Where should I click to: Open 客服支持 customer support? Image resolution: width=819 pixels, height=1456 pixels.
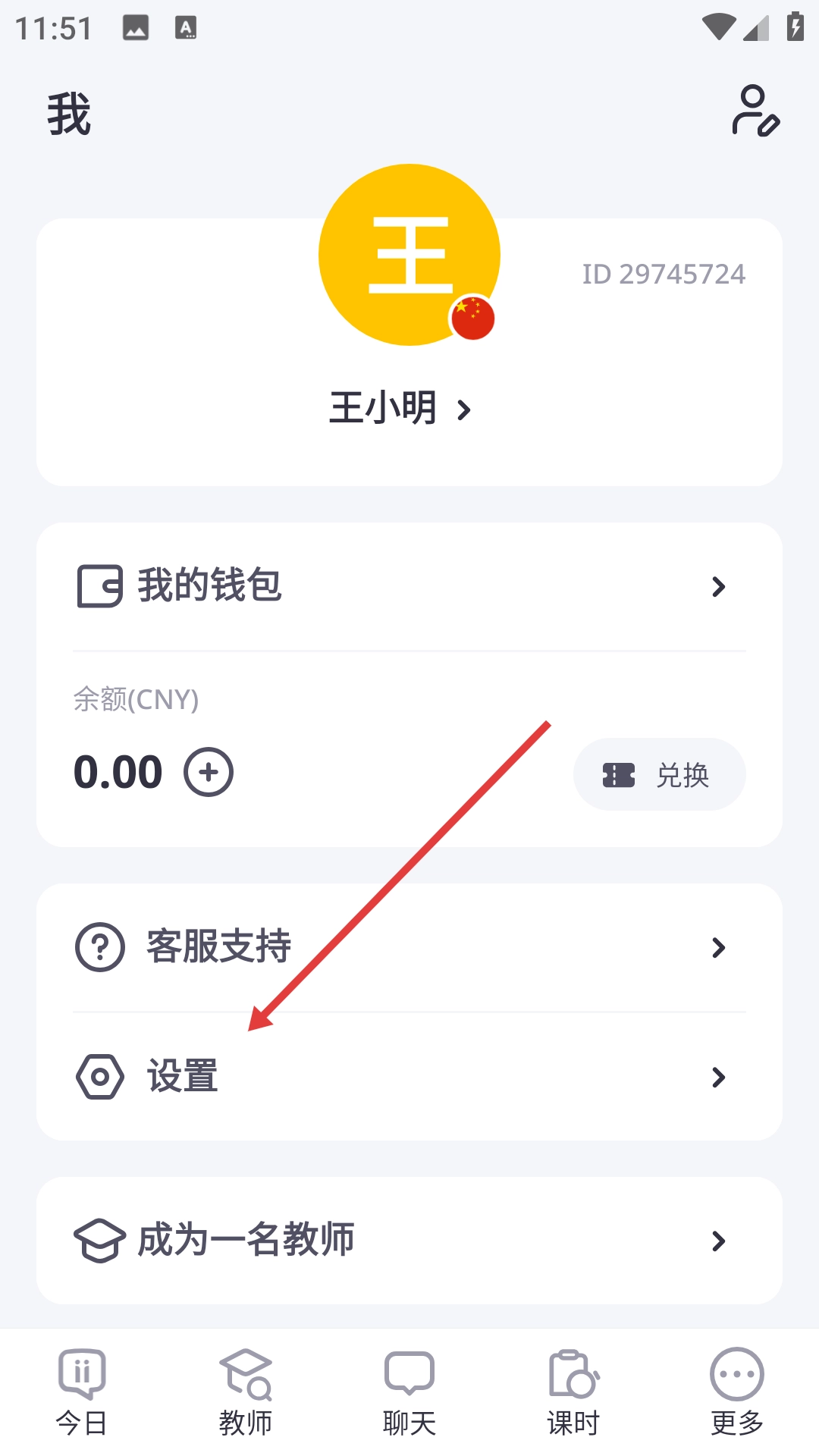408,947
